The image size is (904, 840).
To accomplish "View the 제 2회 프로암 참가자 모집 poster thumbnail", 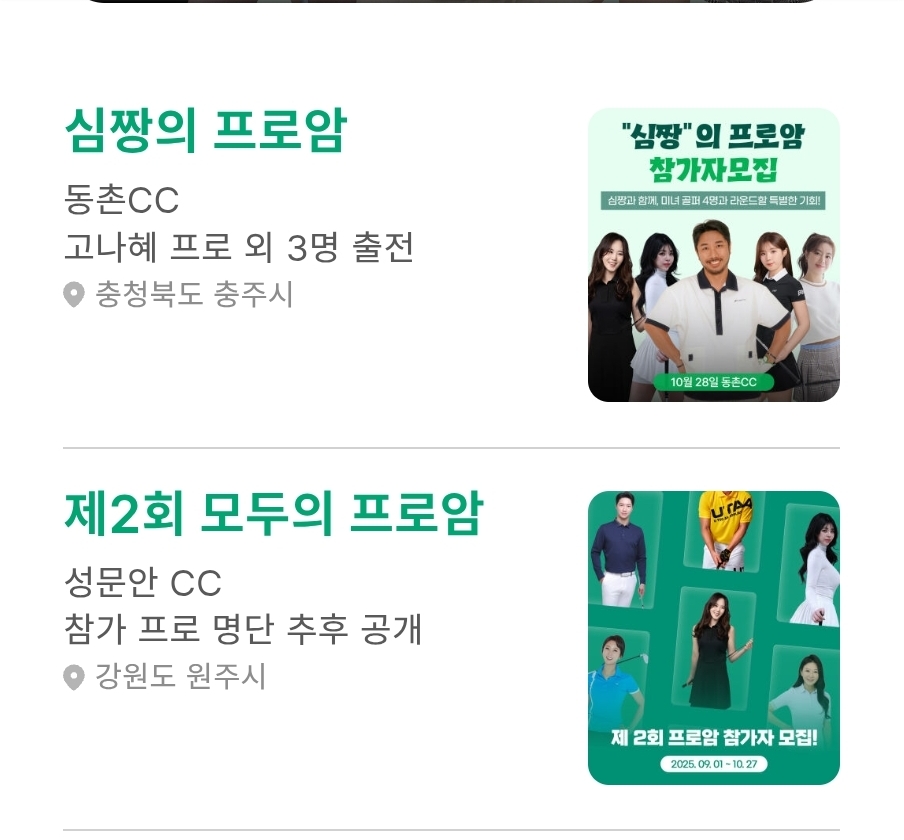I will click(713, 638).
